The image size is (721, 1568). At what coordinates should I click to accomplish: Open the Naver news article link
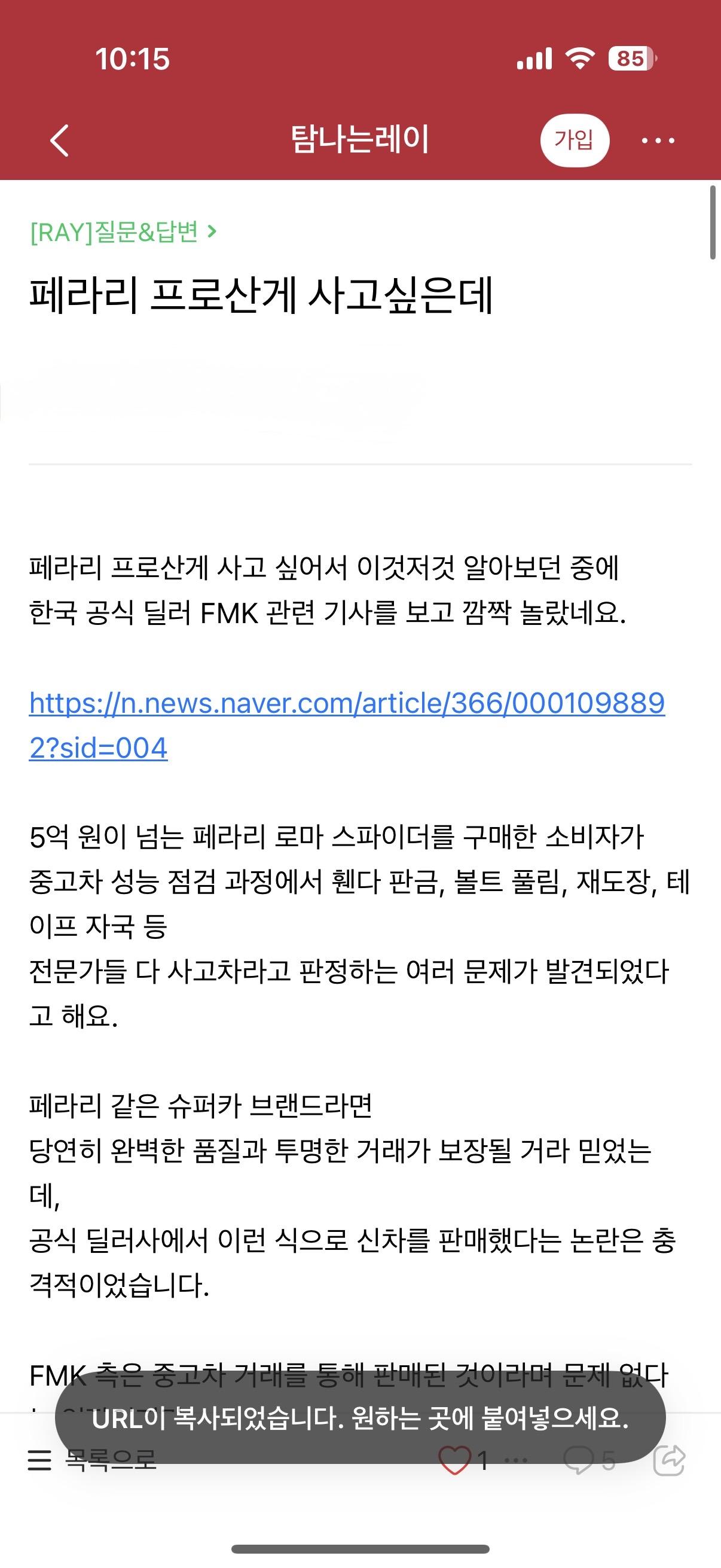click(346, 704)
